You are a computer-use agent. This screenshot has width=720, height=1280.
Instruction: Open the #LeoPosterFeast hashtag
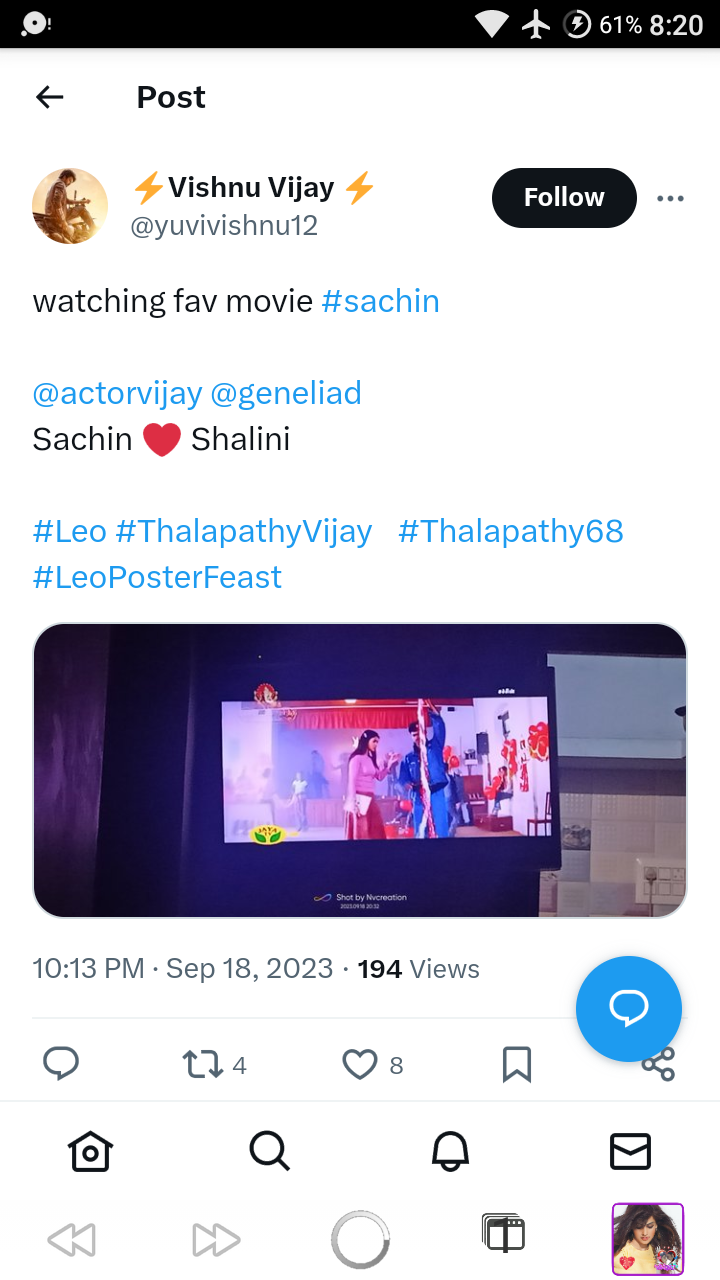coord(158,577)
